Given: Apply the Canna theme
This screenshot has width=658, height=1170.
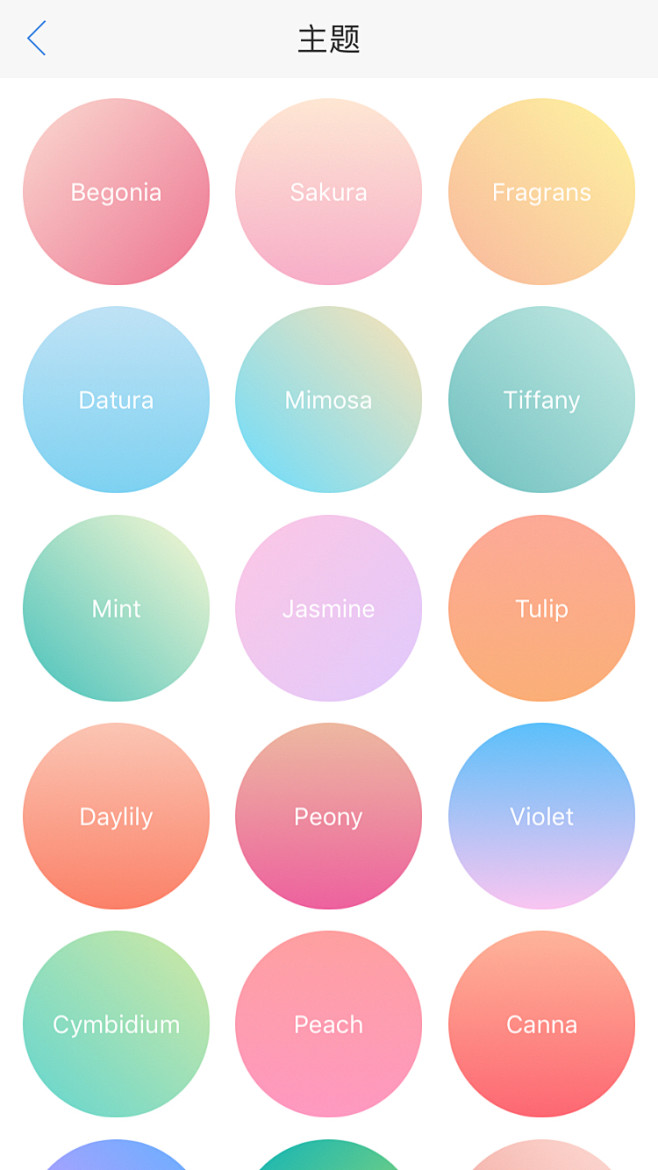Looking at the screenshot, I should coord(541,1024).
